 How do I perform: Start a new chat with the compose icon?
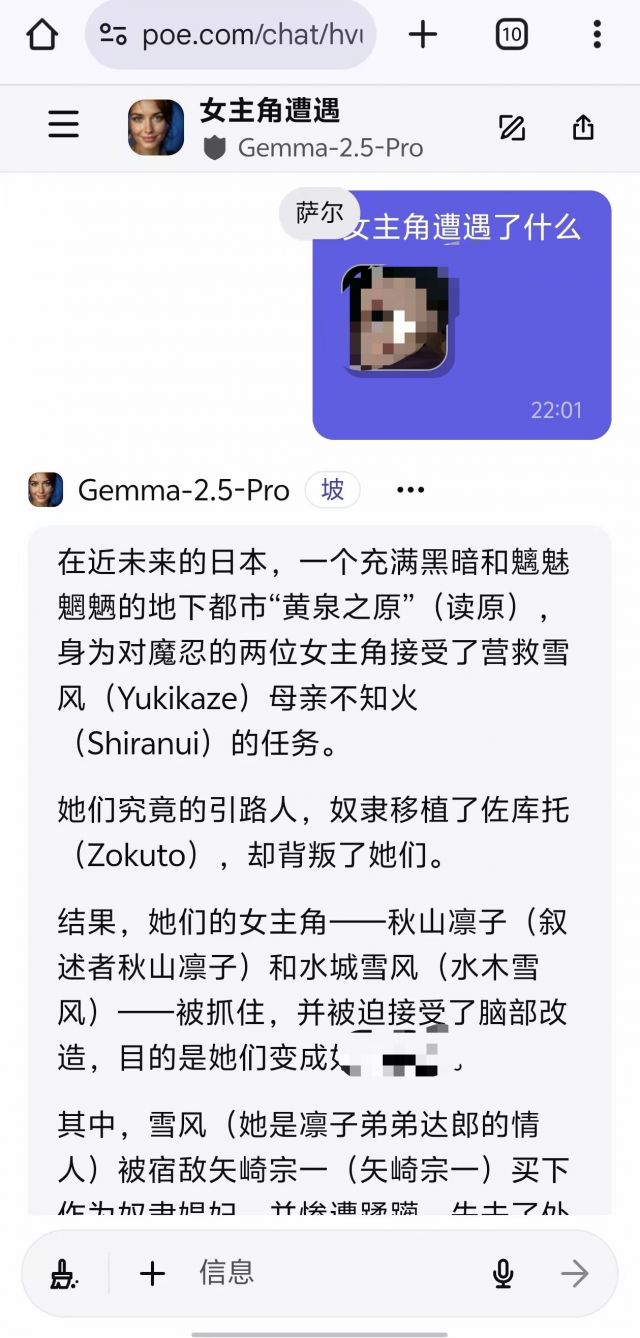(512, 127)
